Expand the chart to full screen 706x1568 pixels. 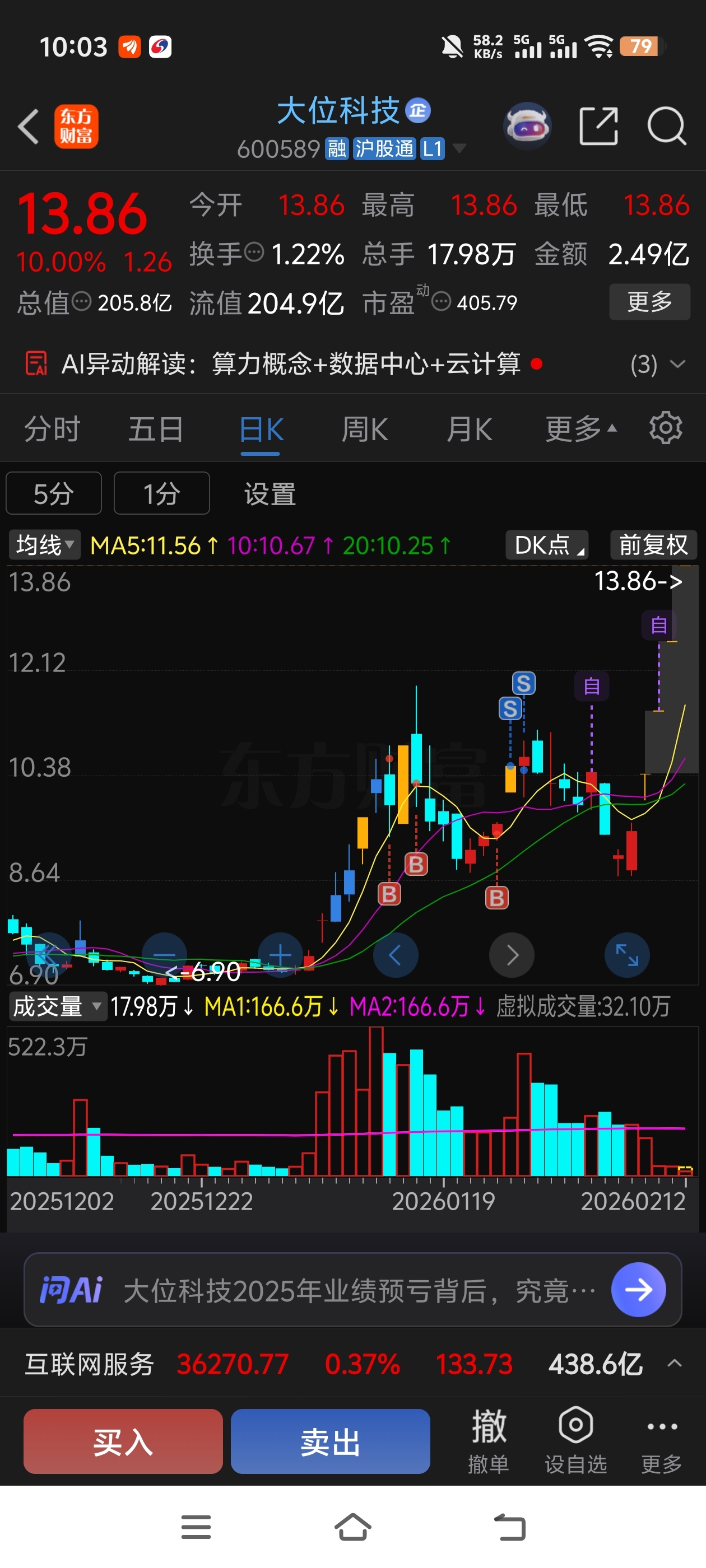click(x=626, y=954)
